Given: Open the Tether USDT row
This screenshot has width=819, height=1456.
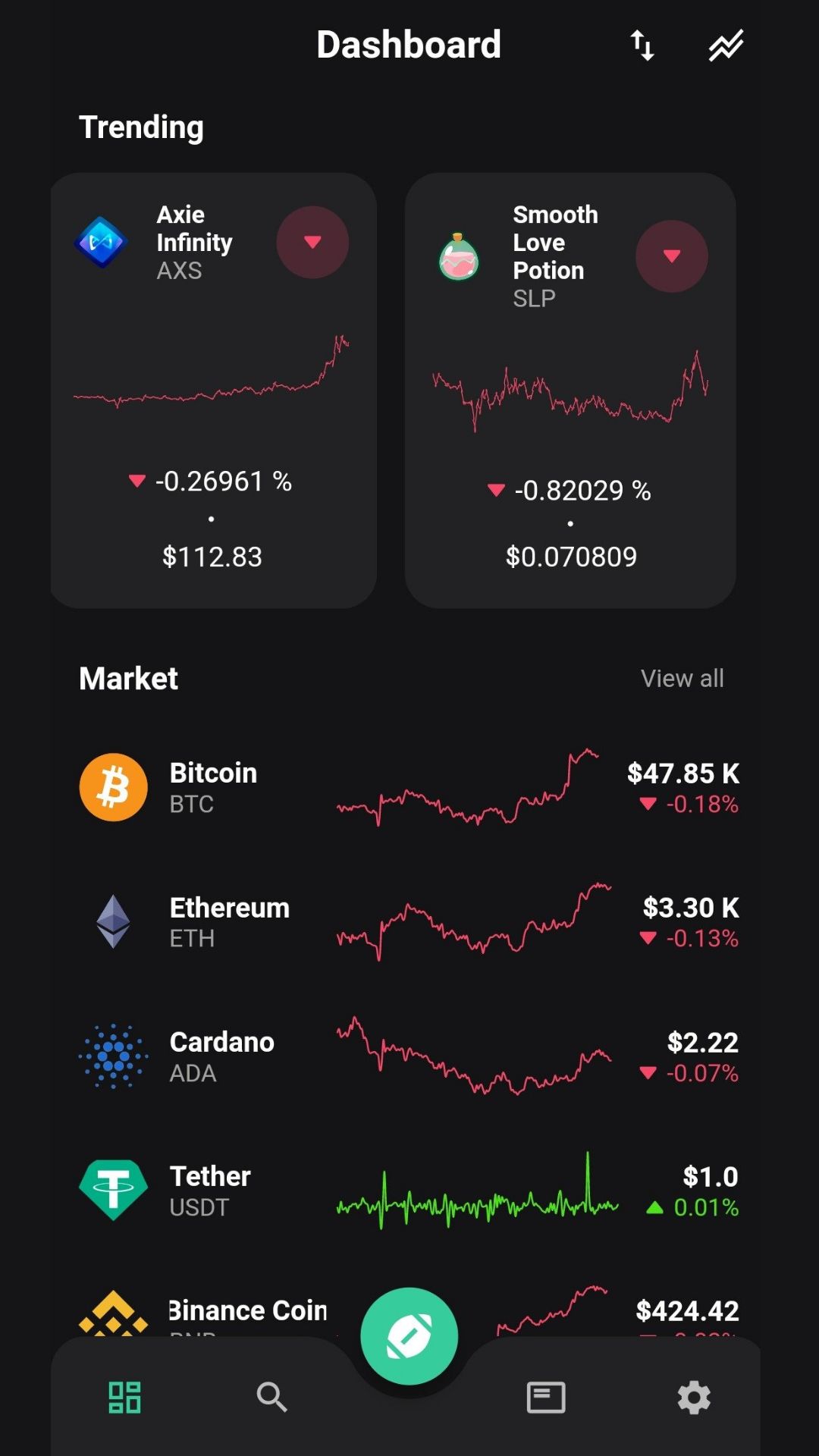Looking at the screenshot, I should point(409,1191).
